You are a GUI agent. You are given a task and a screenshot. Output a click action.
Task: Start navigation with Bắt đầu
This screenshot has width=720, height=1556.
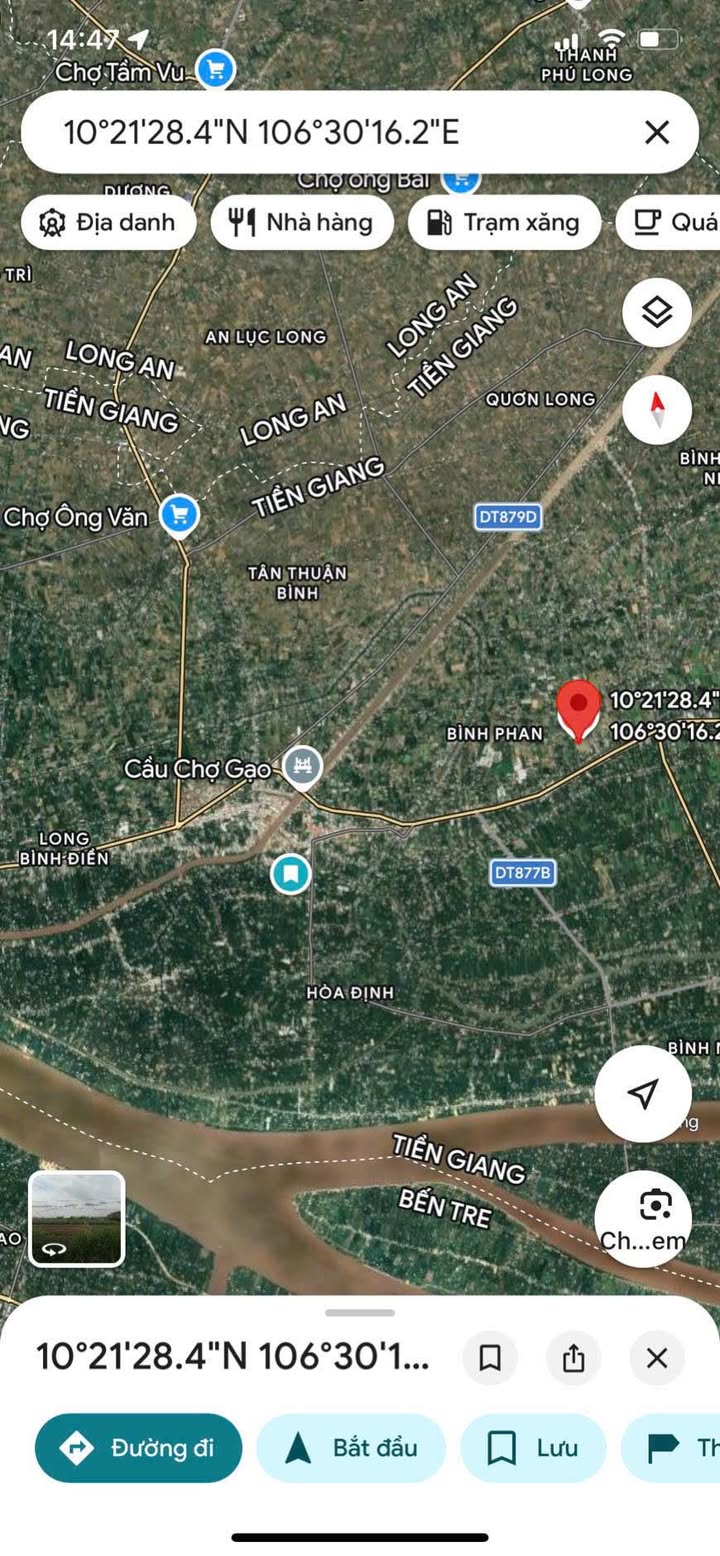[351, 1448]
